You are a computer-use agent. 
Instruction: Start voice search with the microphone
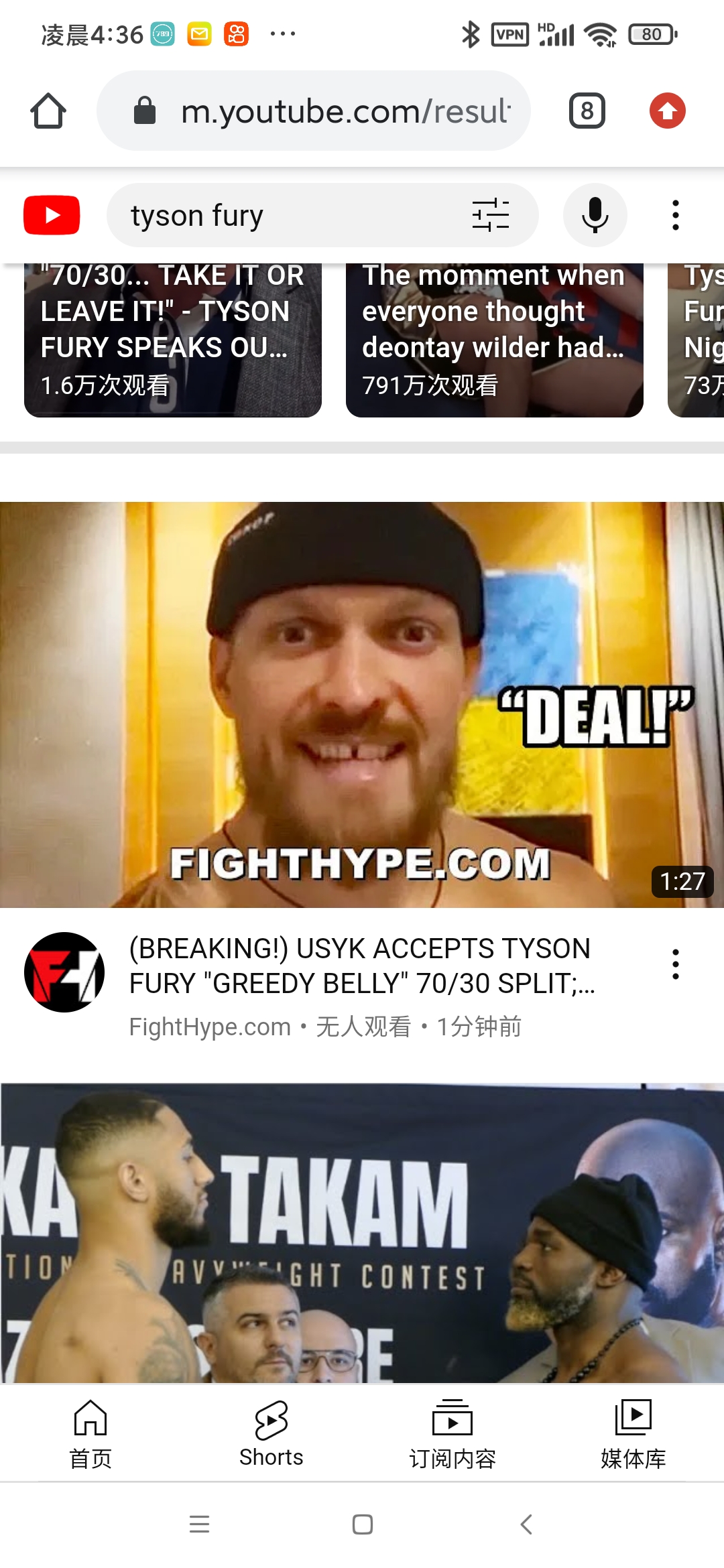pos(595,215)
